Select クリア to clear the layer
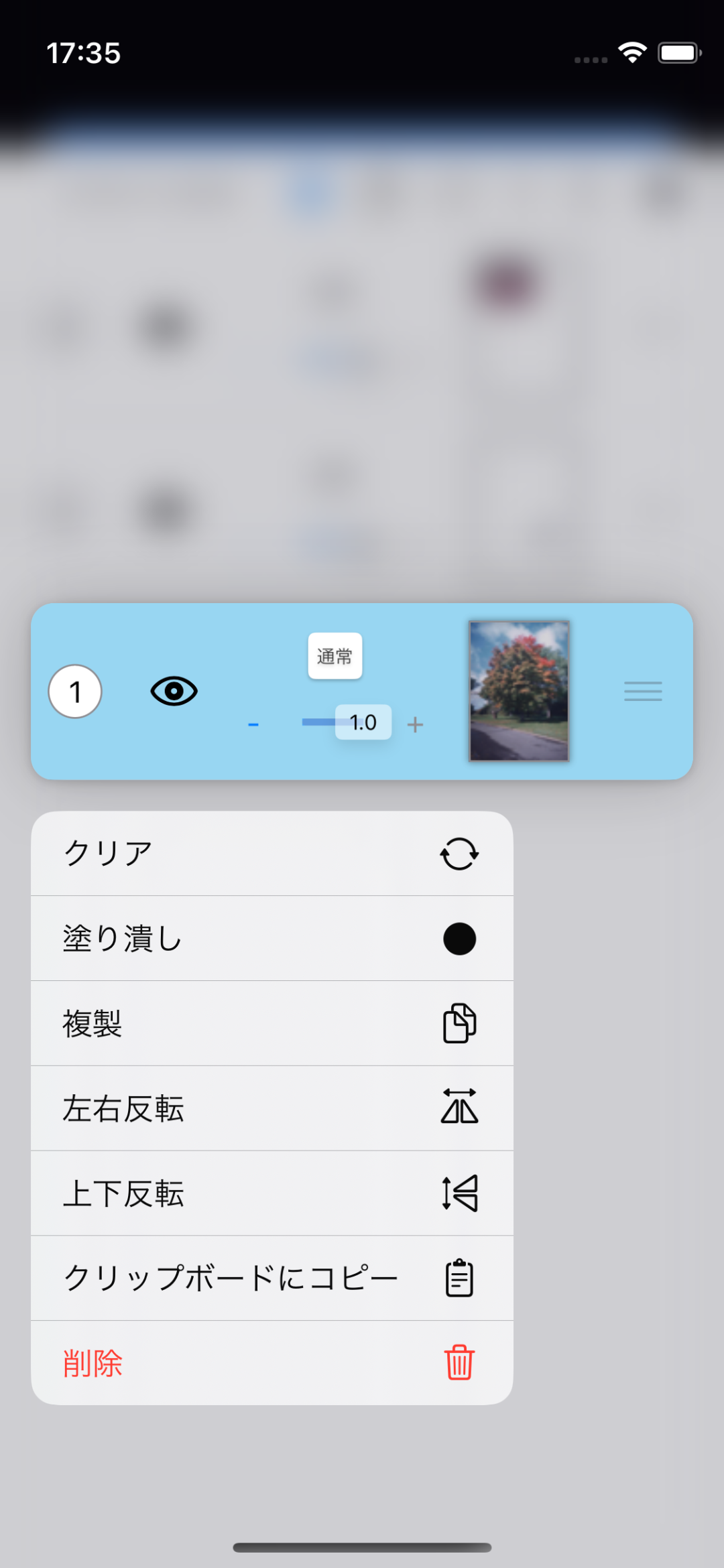This screenshot has width=724, height=1568. [x=271, y=853]
